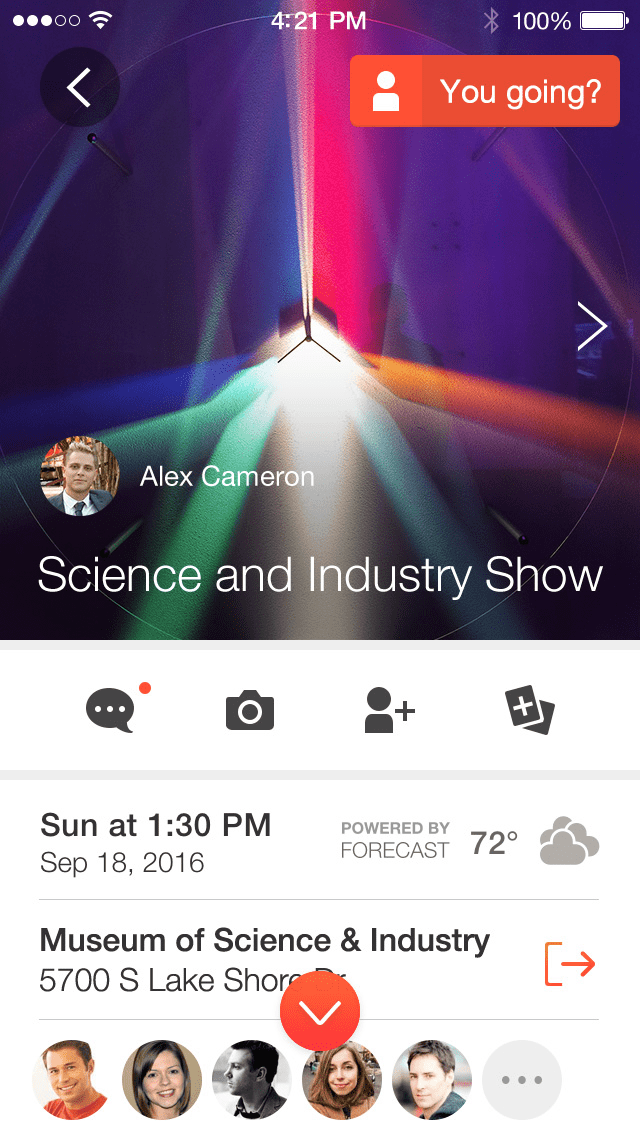This screenshot has height=1136, width=640.
Task: Show next event photo with right chevron
Action: tap(592, 326)
